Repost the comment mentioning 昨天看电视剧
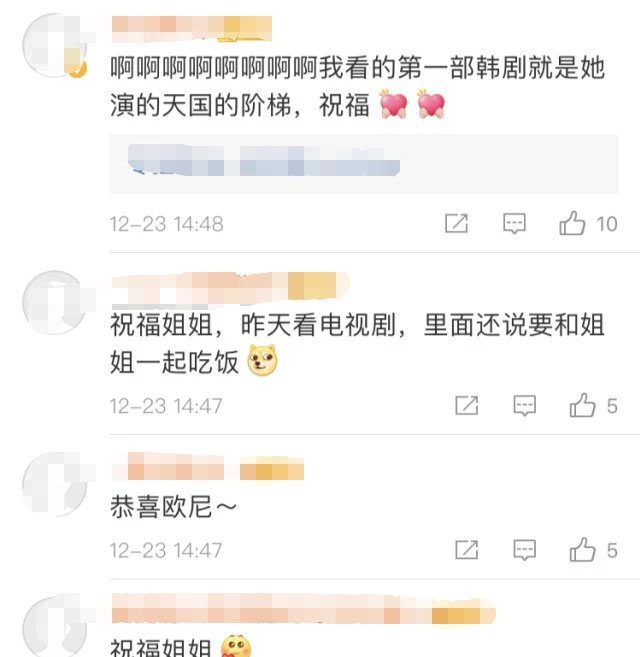 [x=466, y=406]
